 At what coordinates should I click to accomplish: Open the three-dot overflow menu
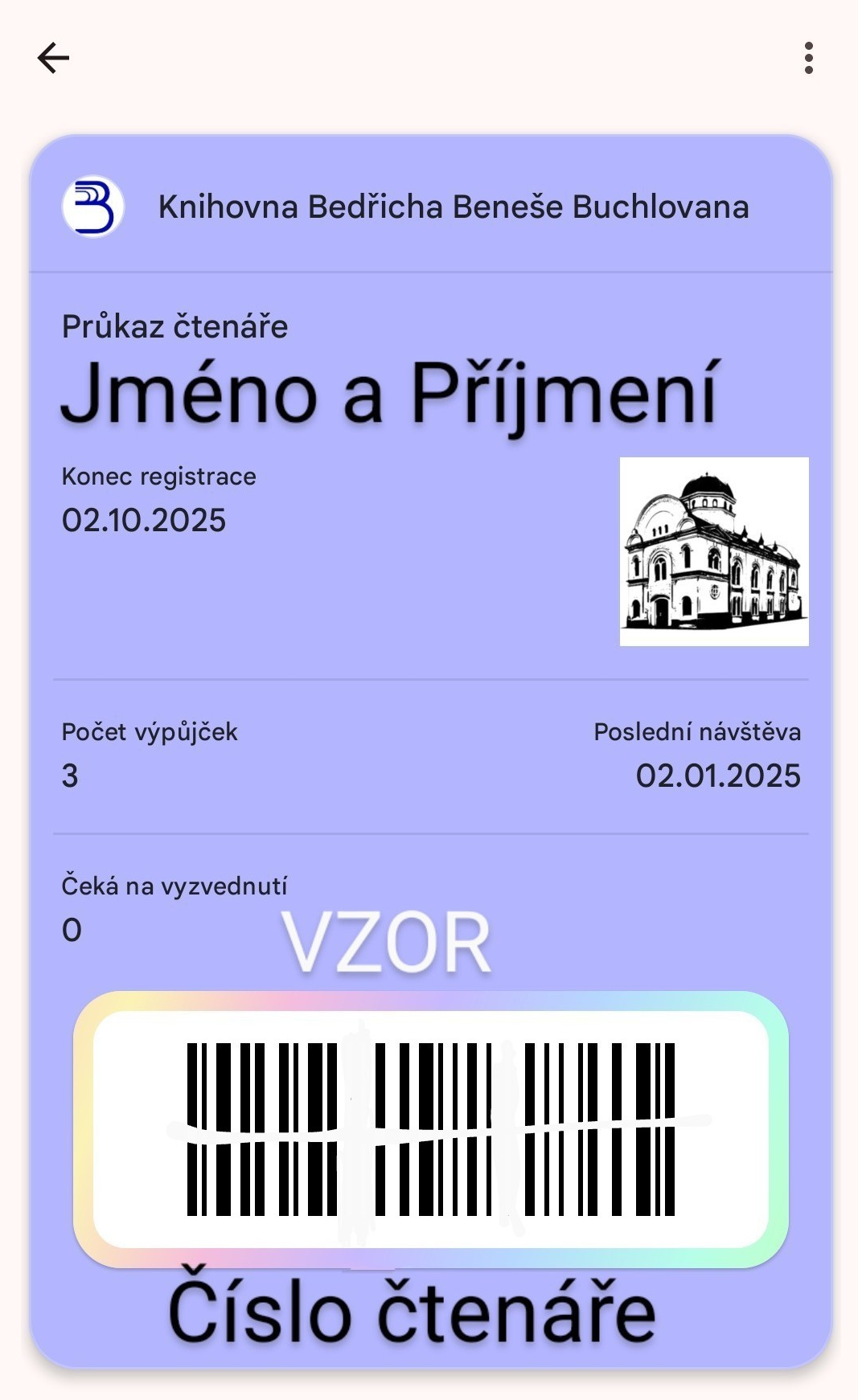point(808,58)
